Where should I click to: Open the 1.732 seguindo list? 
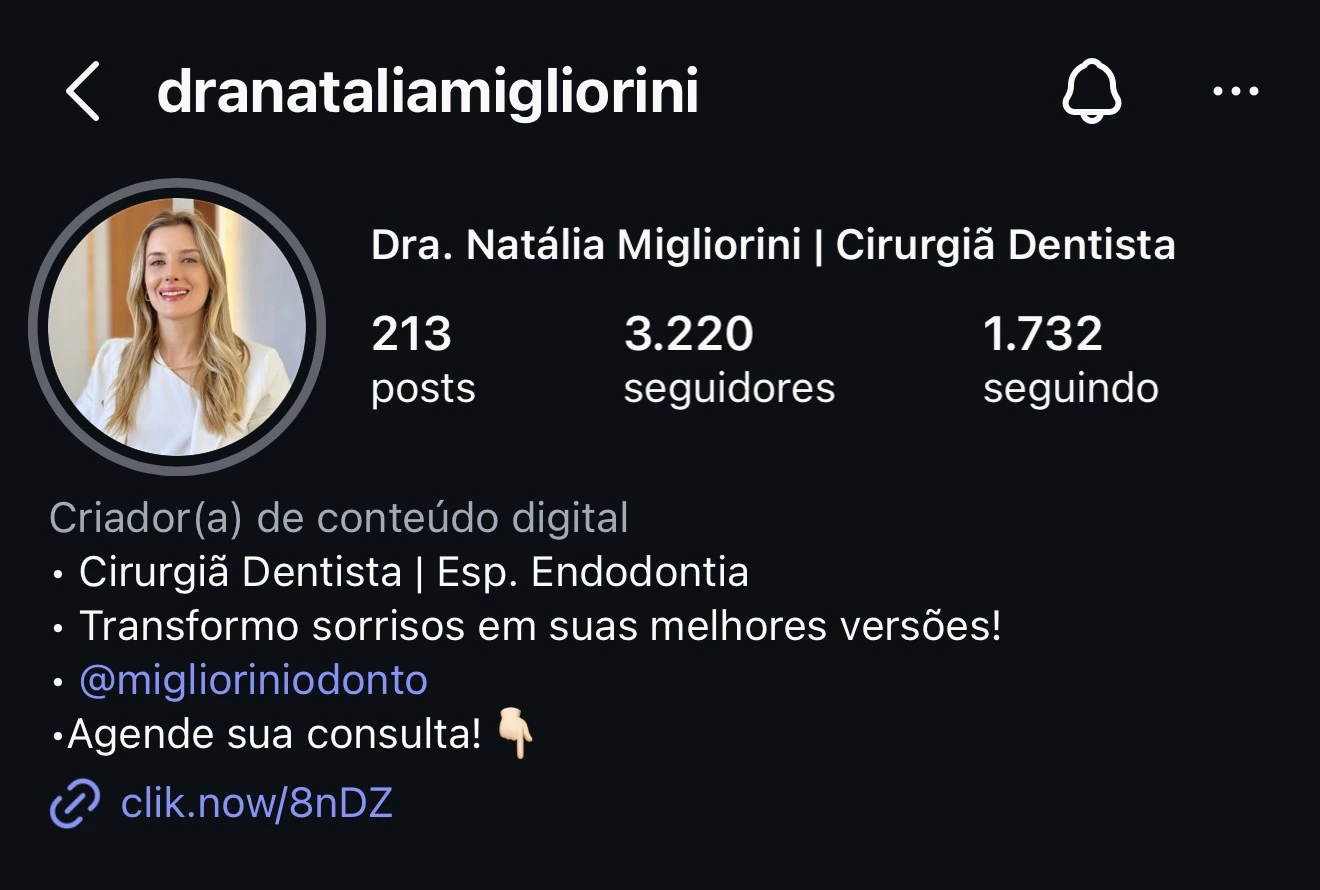(1070, 359)
